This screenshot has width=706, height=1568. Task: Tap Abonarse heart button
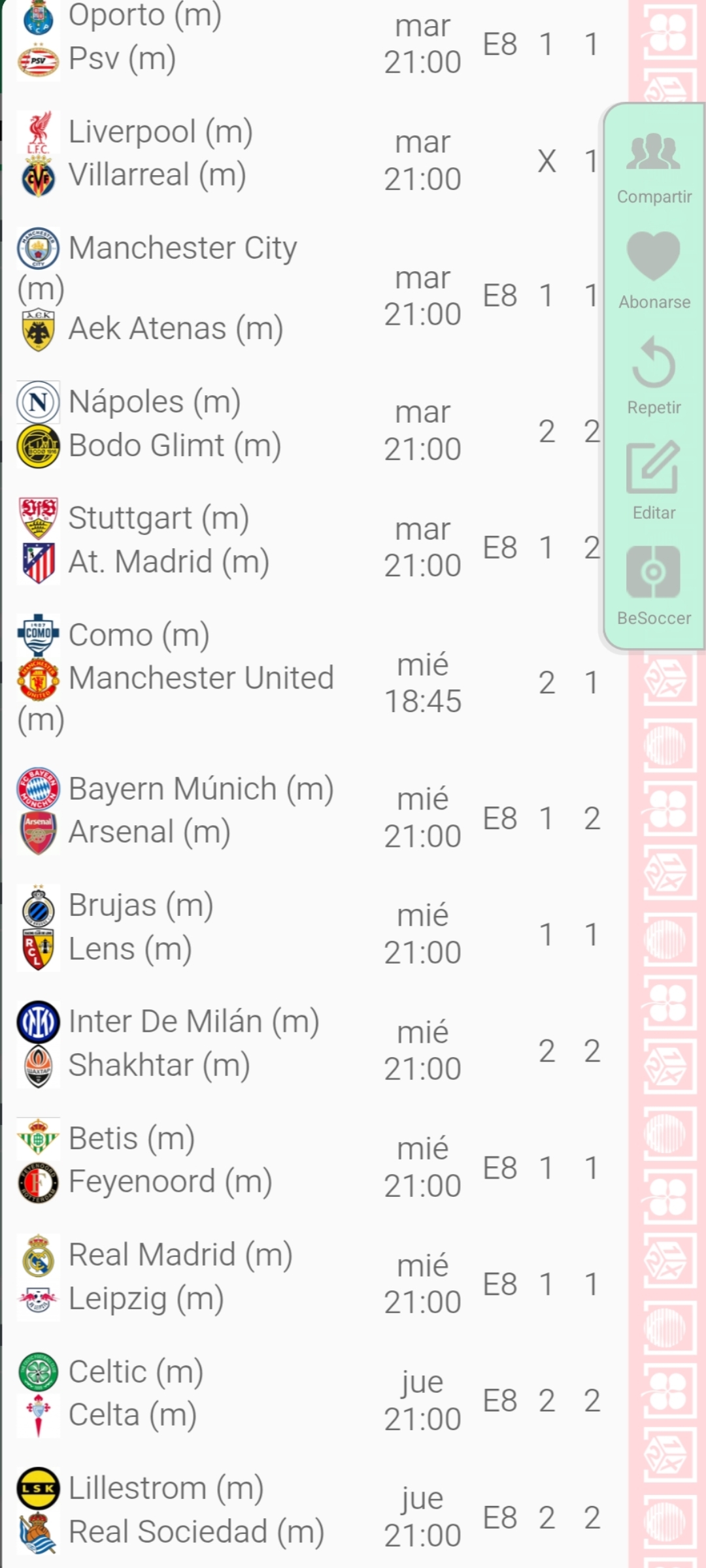654,271
